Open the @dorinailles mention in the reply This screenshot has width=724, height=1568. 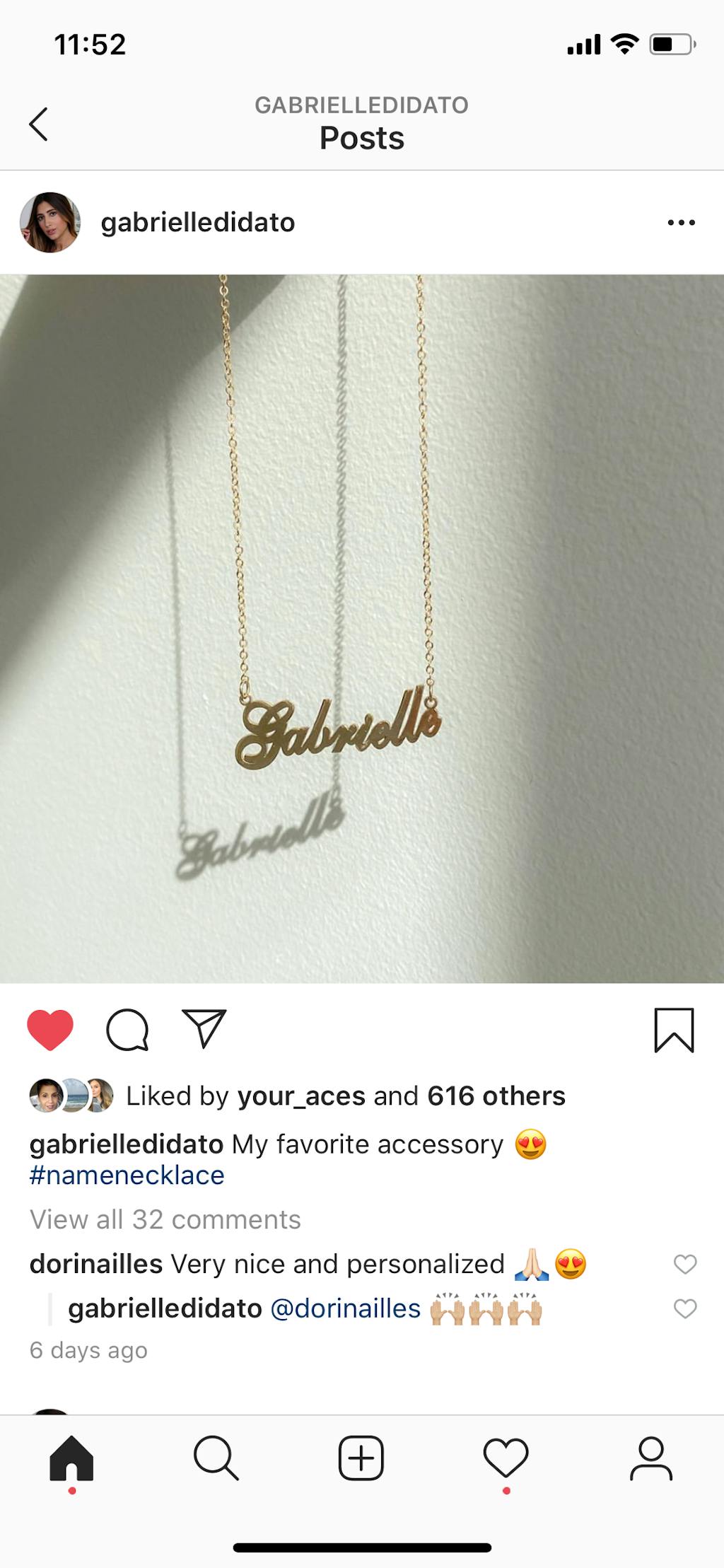coord(346,1309)
